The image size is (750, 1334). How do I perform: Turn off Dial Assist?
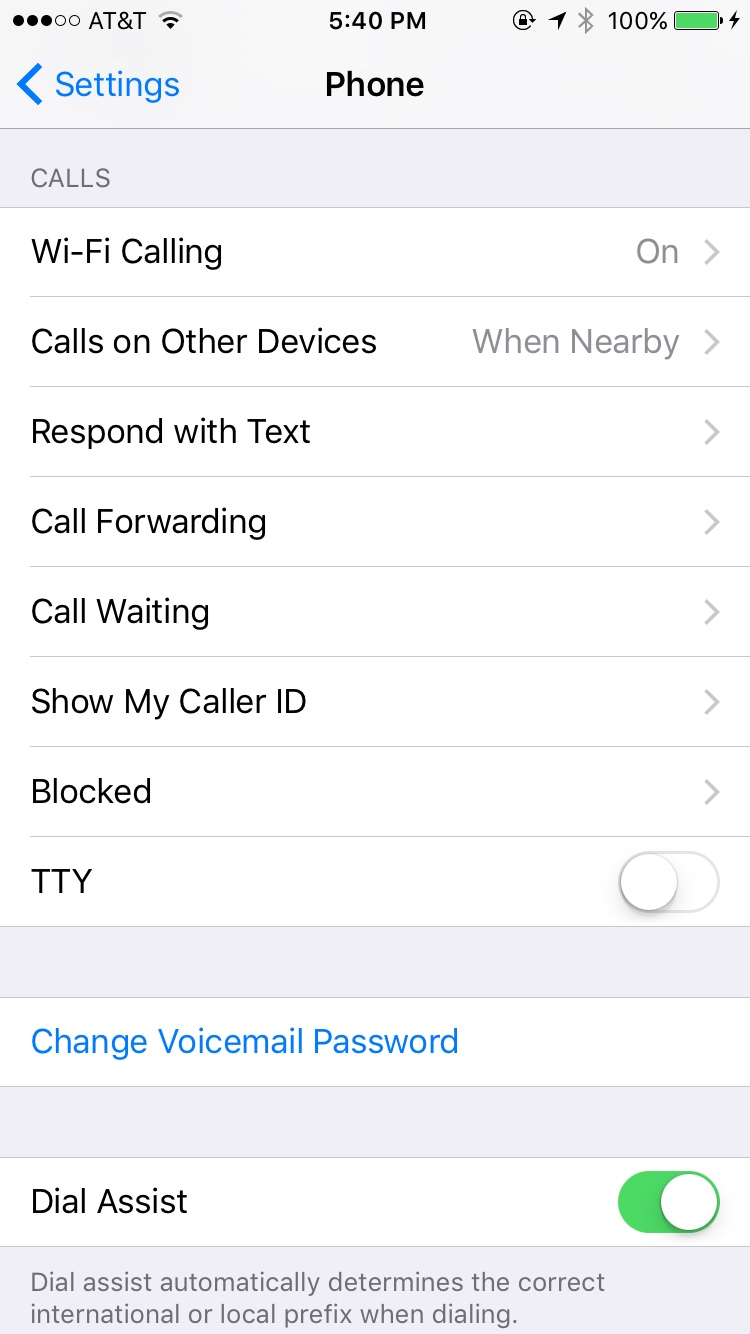668,1202
